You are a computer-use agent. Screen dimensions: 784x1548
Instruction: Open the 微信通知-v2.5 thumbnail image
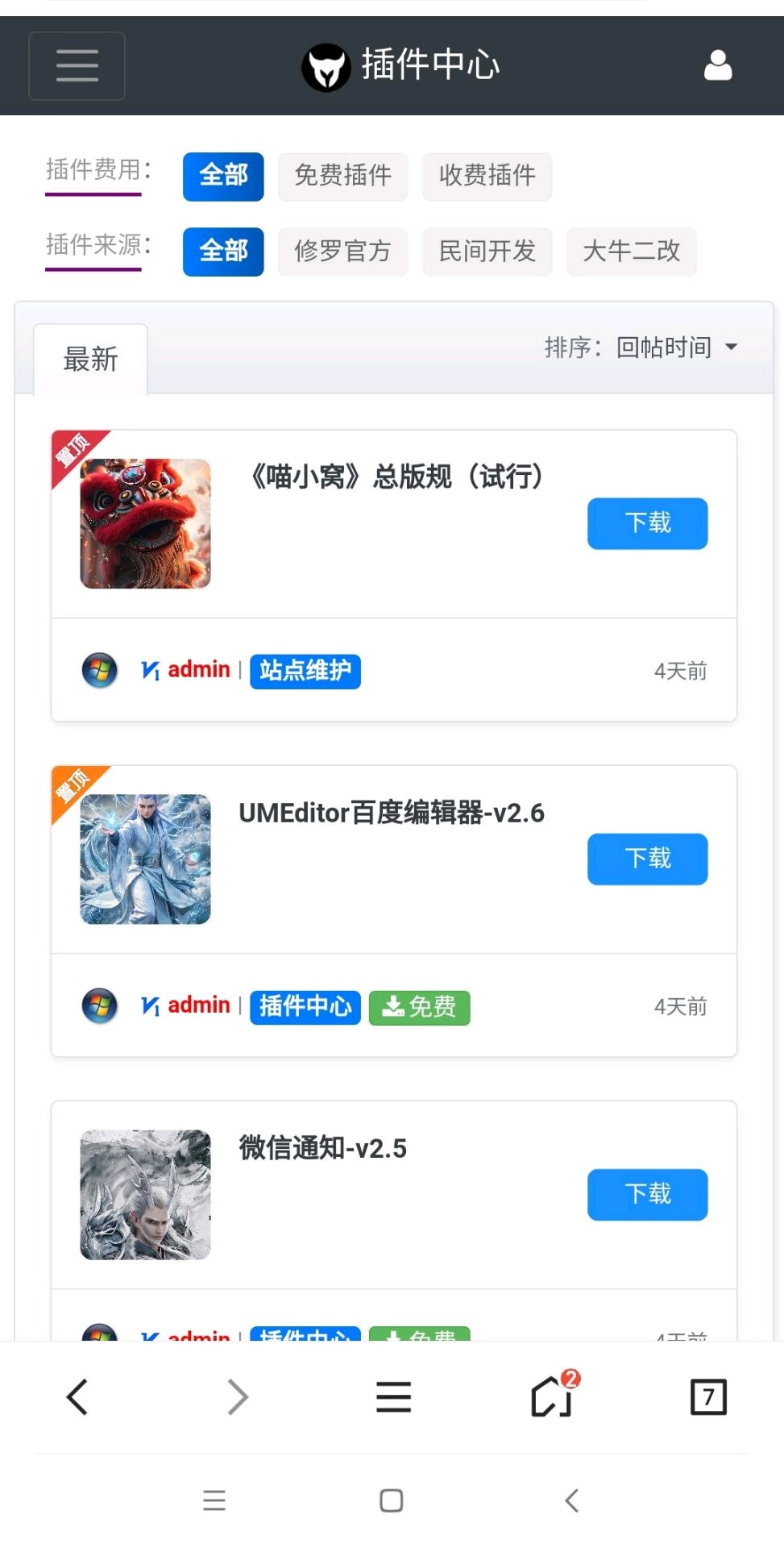coord(145,1194)
